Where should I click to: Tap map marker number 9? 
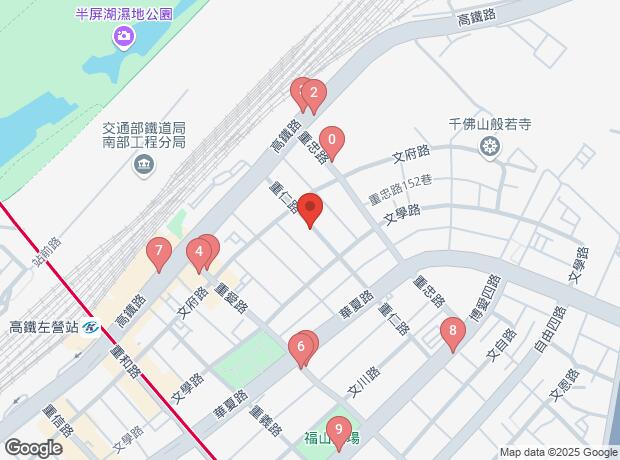click(339, 431)
